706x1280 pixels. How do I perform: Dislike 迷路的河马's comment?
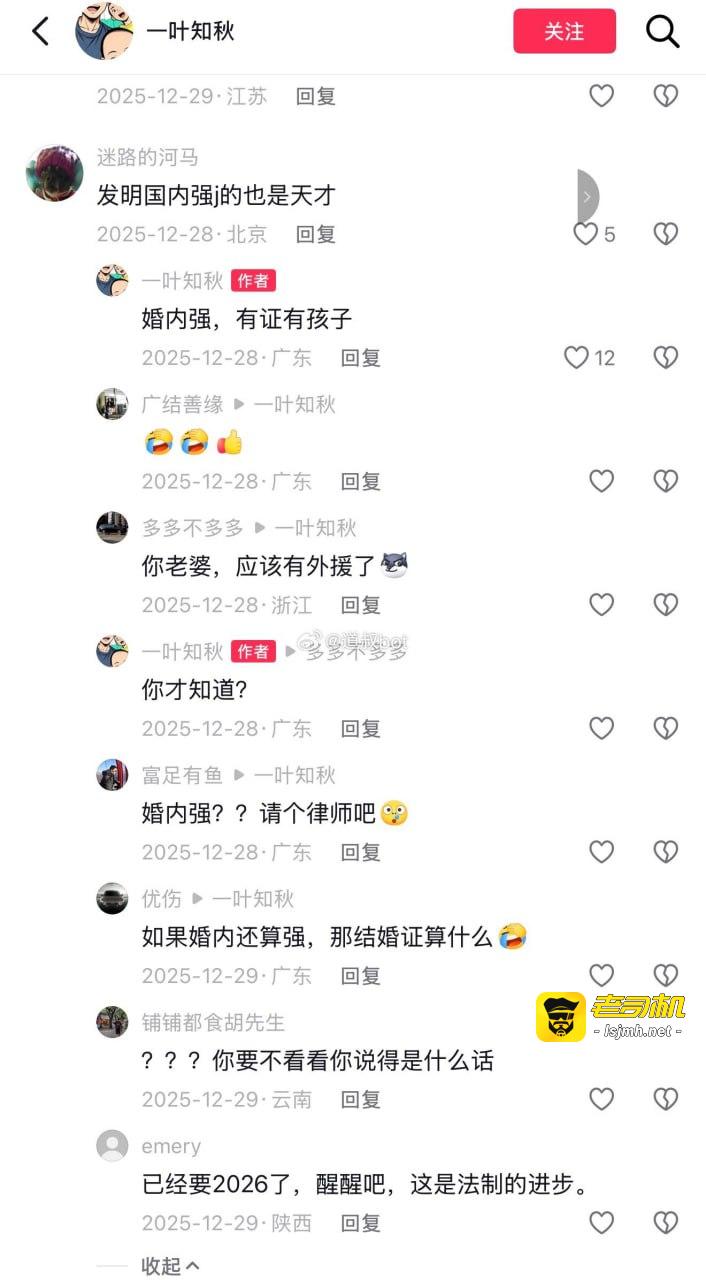tap(666, 234)
